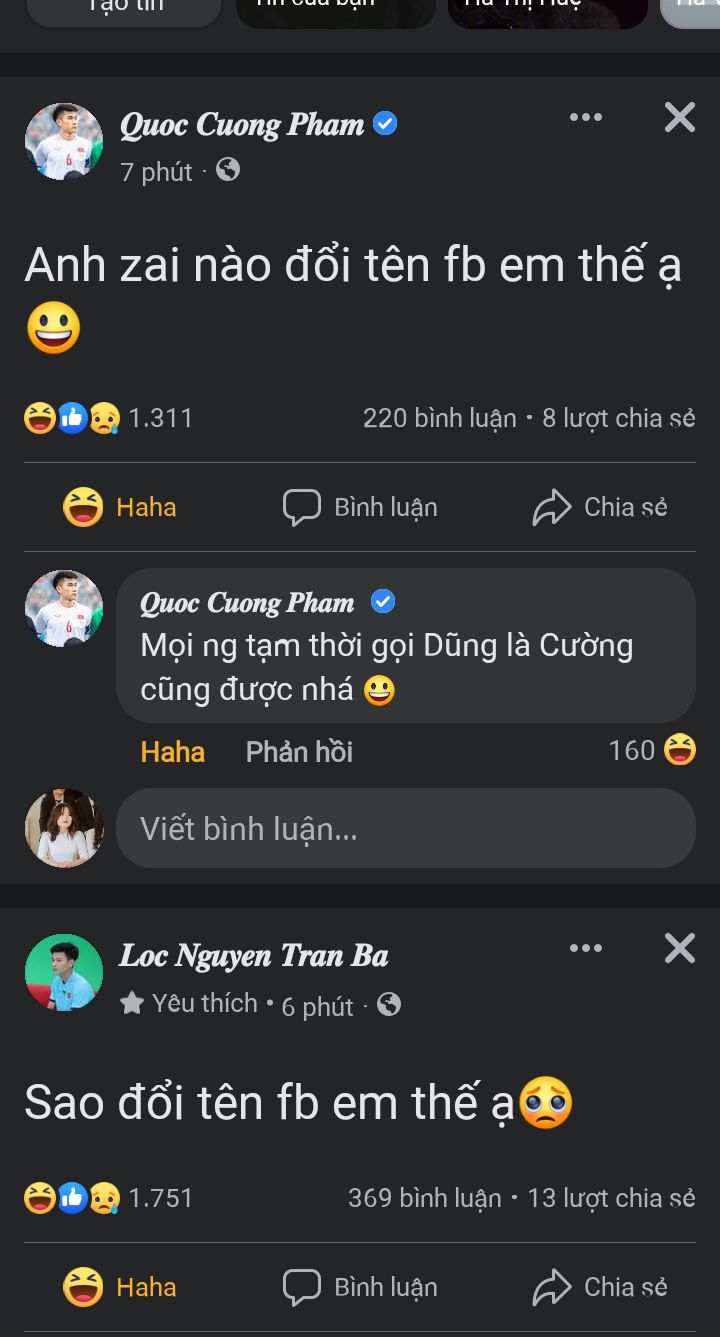Image resolution: width=720 pixels, height=1337 pixels.
Task: Open Loc Nguyen Tran Ba's profile
Action: (253, 956)
